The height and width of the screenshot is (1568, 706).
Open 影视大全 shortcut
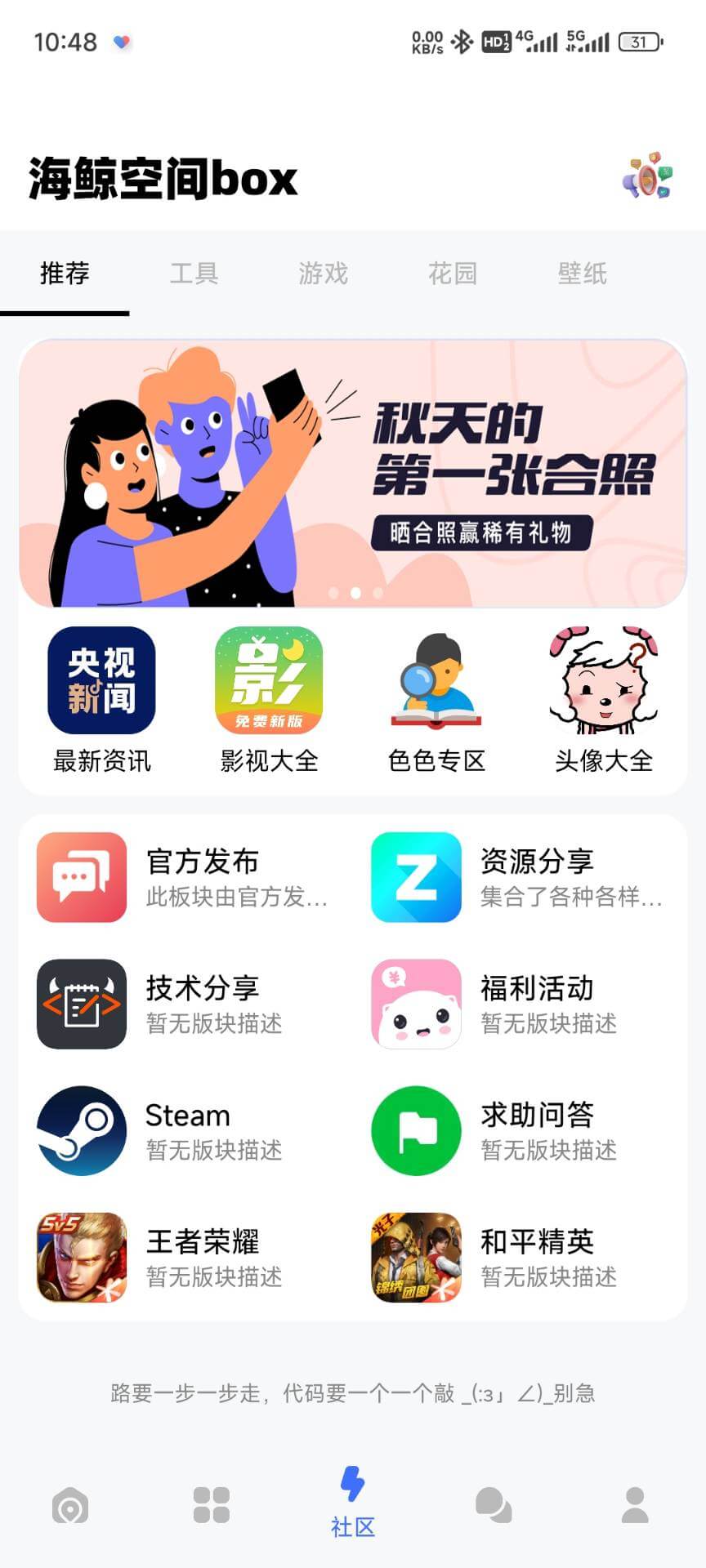[269, 699]
